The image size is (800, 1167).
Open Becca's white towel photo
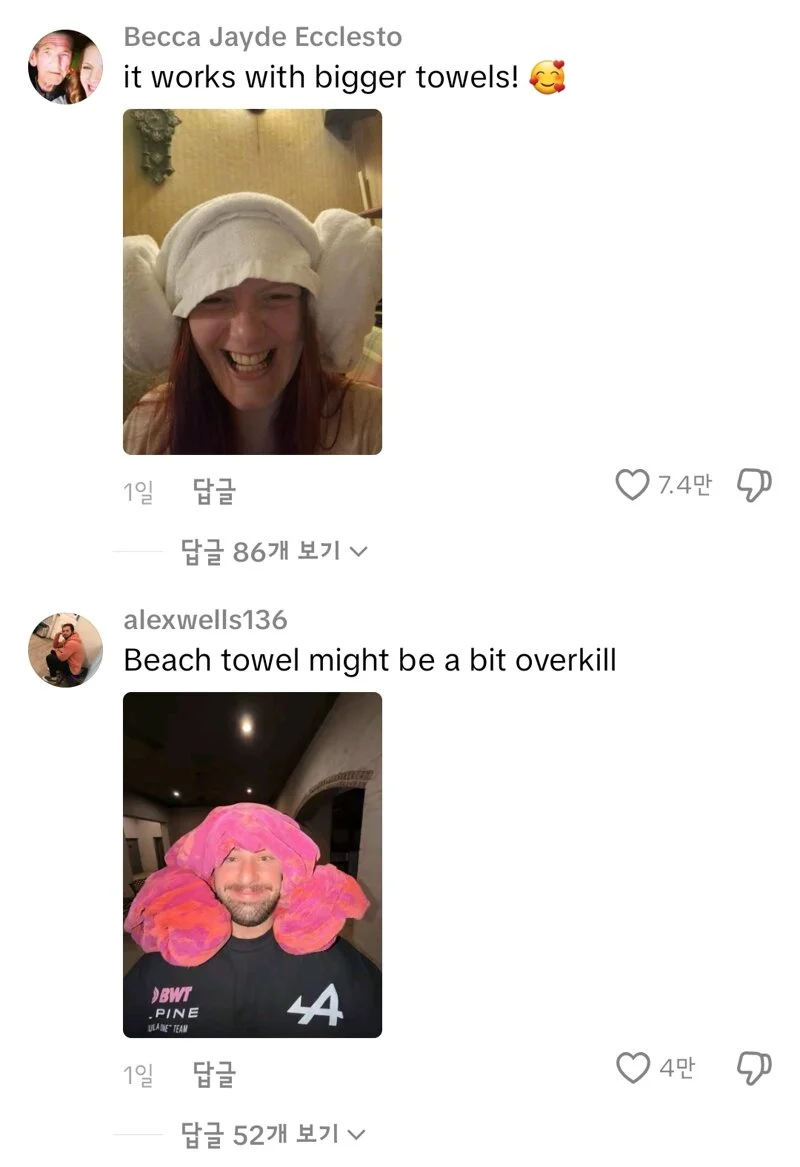[x=252, y=282]
